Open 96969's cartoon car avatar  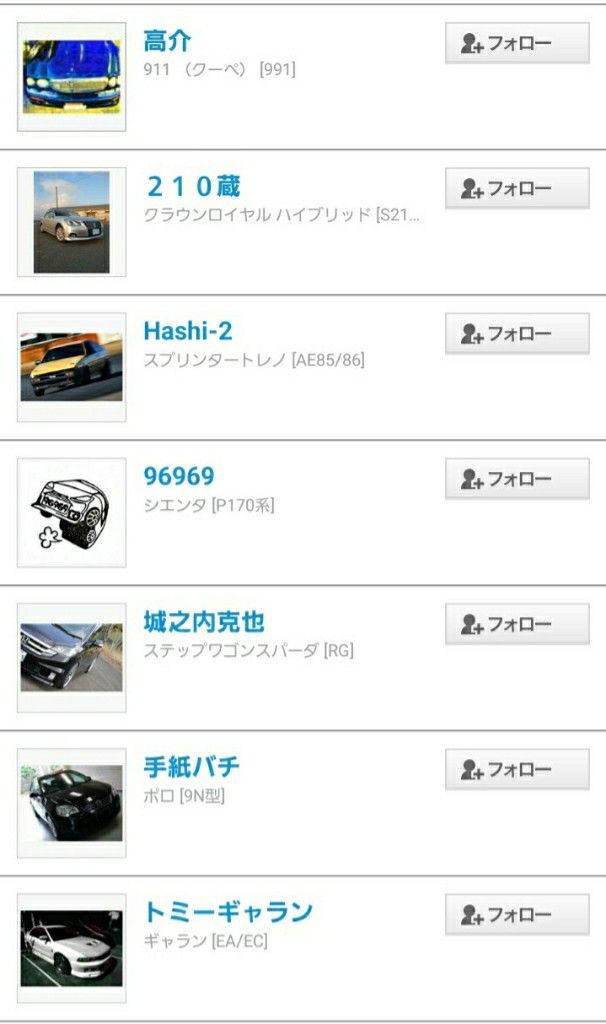(x=72, y=513)
